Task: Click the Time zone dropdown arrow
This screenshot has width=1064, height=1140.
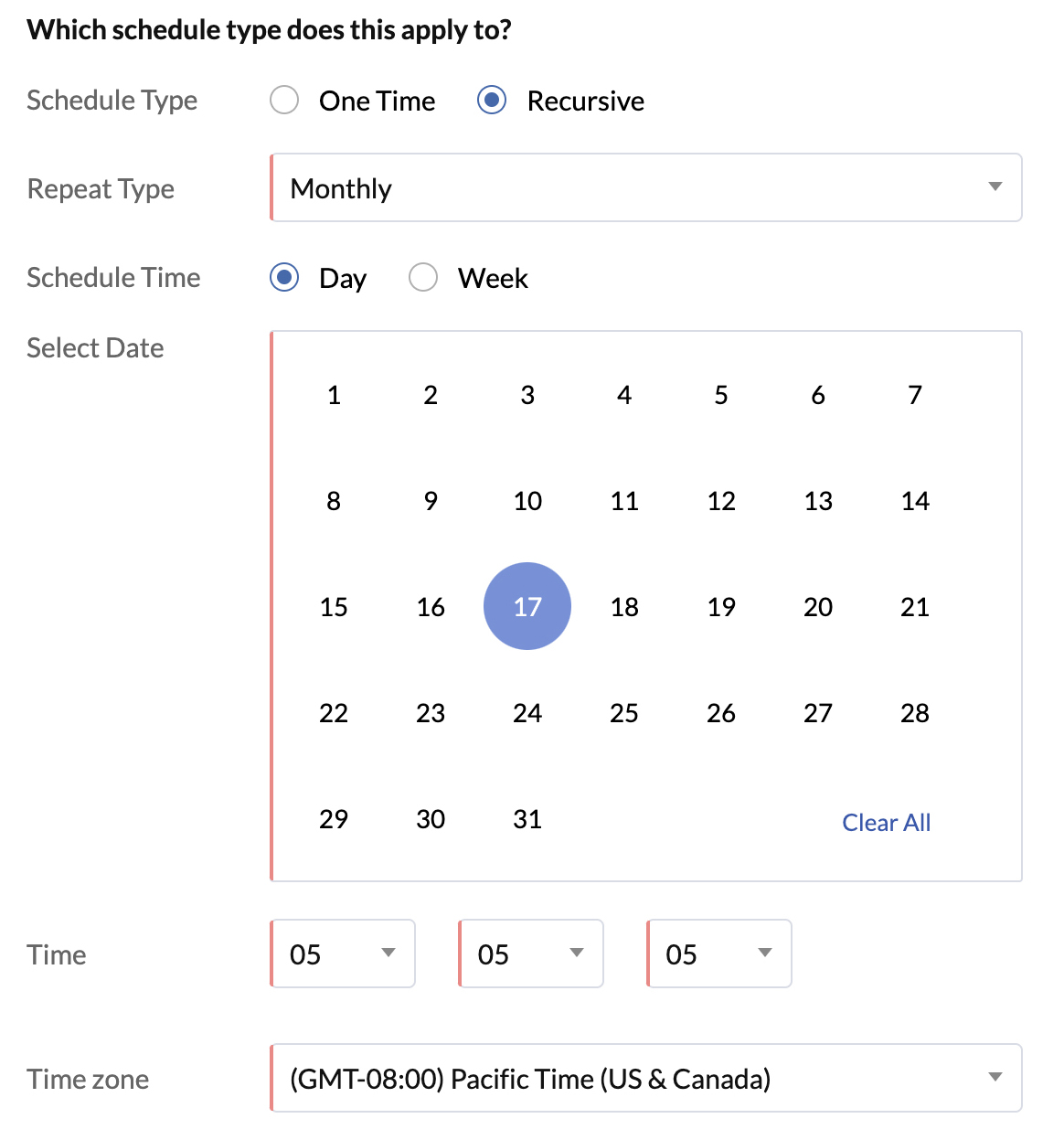Action: click(x=995, y=1079)
